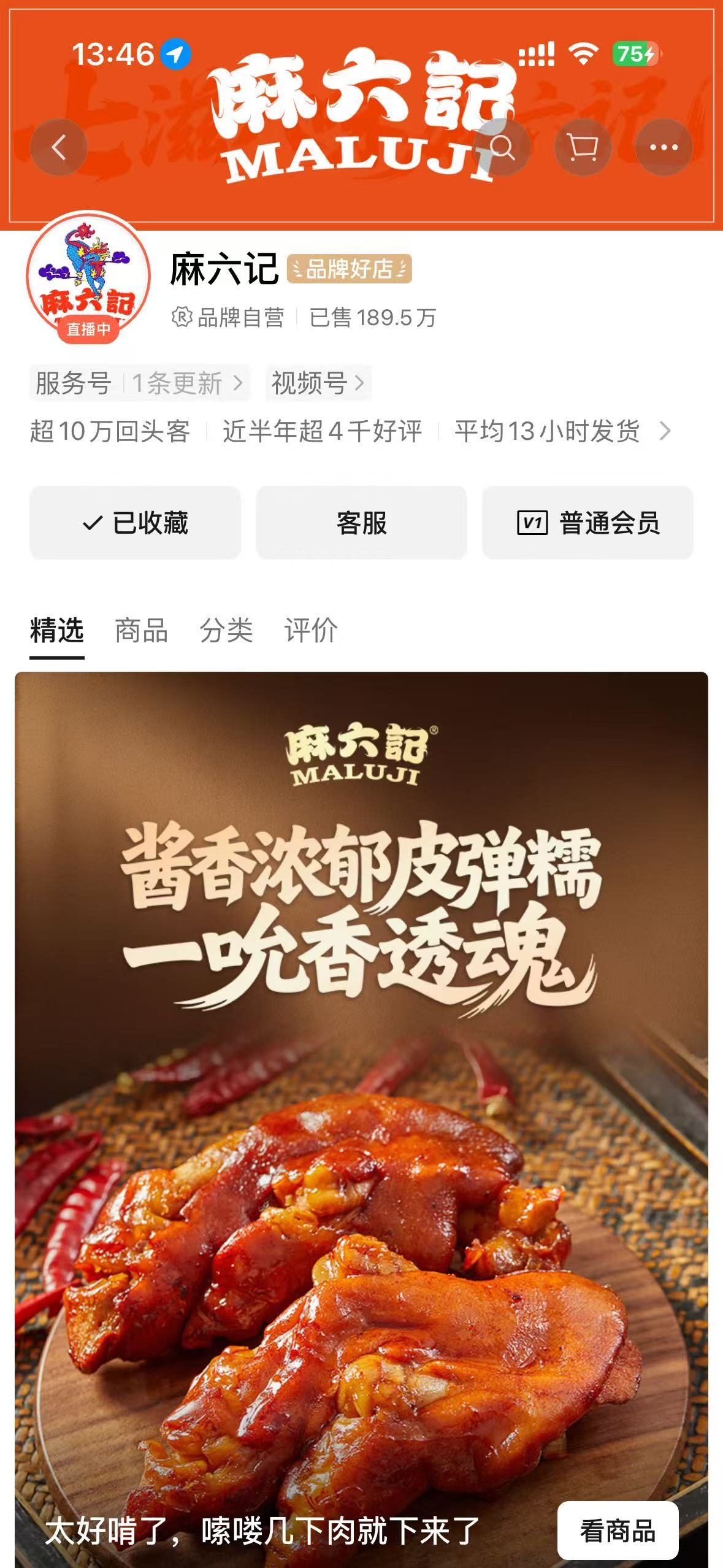Open the three-dot overflow menu
The image size is (723, 1568).
tap(664, 147)
